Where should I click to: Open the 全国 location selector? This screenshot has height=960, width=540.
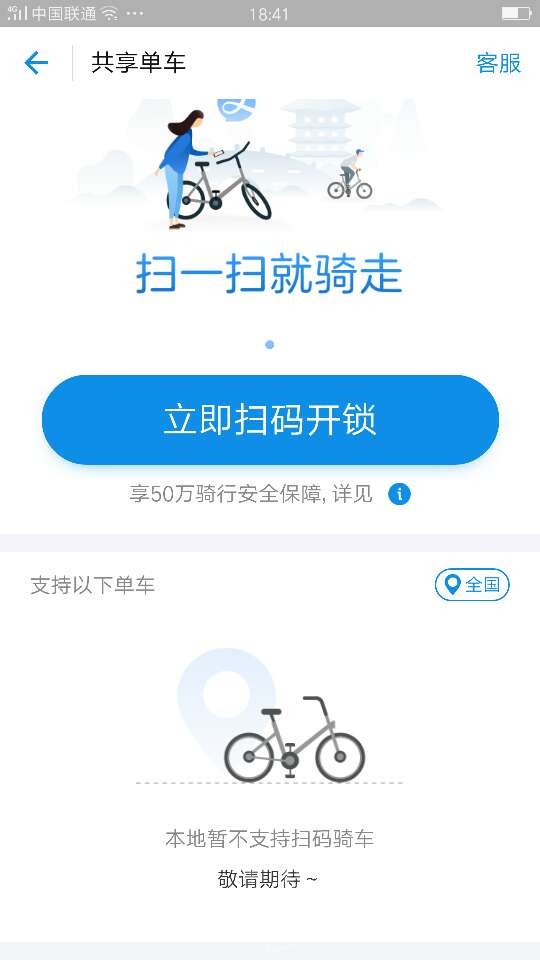tap(472, 585)
